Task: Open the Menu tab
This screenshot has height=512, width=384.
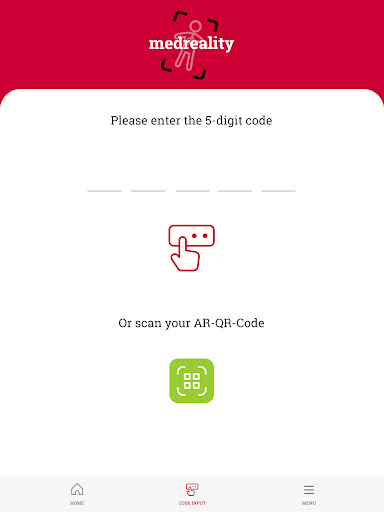Action: click(309, 494)
